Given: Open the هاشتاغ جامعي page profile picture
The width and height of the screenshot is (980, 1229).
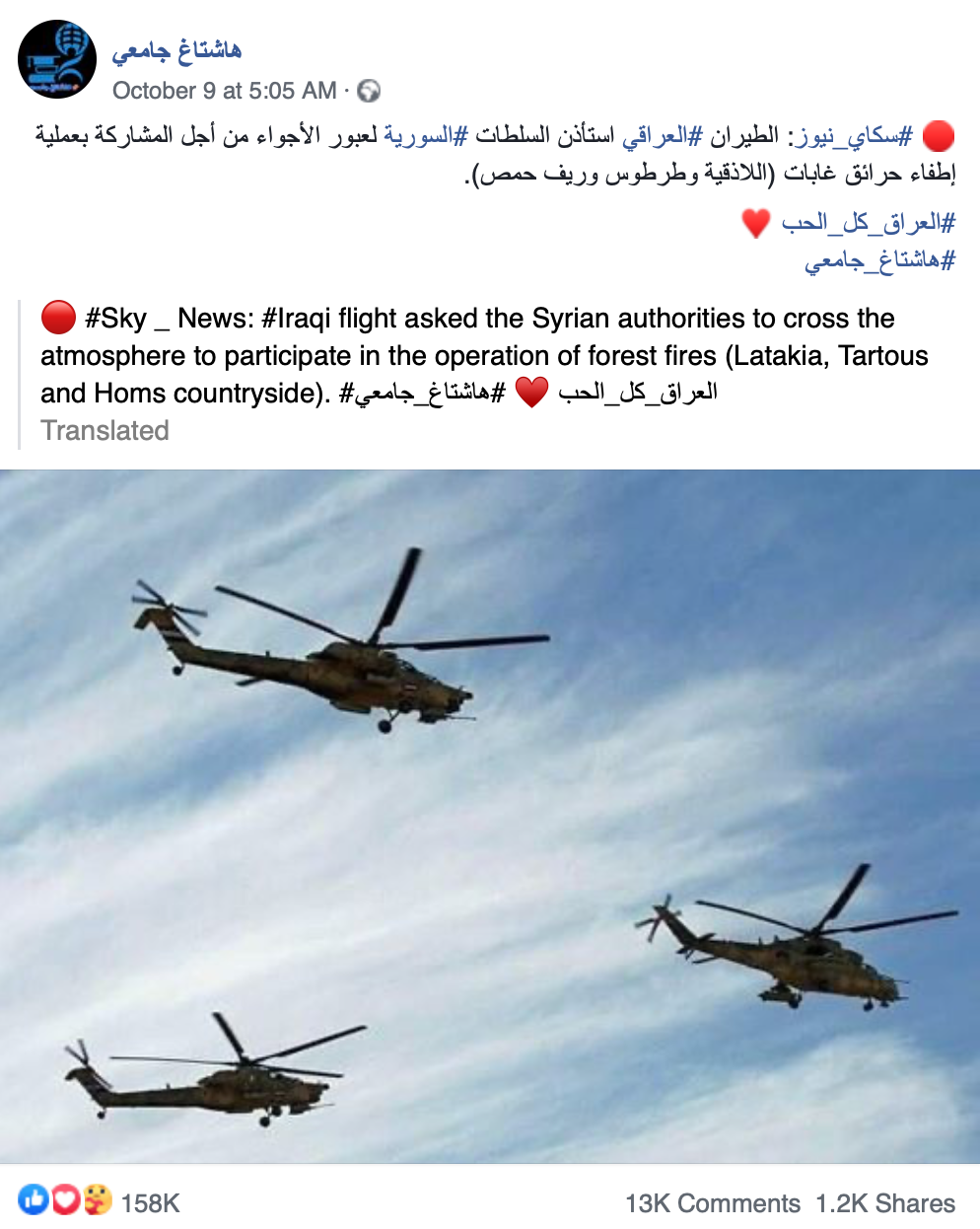Looking at the screenshot, I should pos(56,60).
